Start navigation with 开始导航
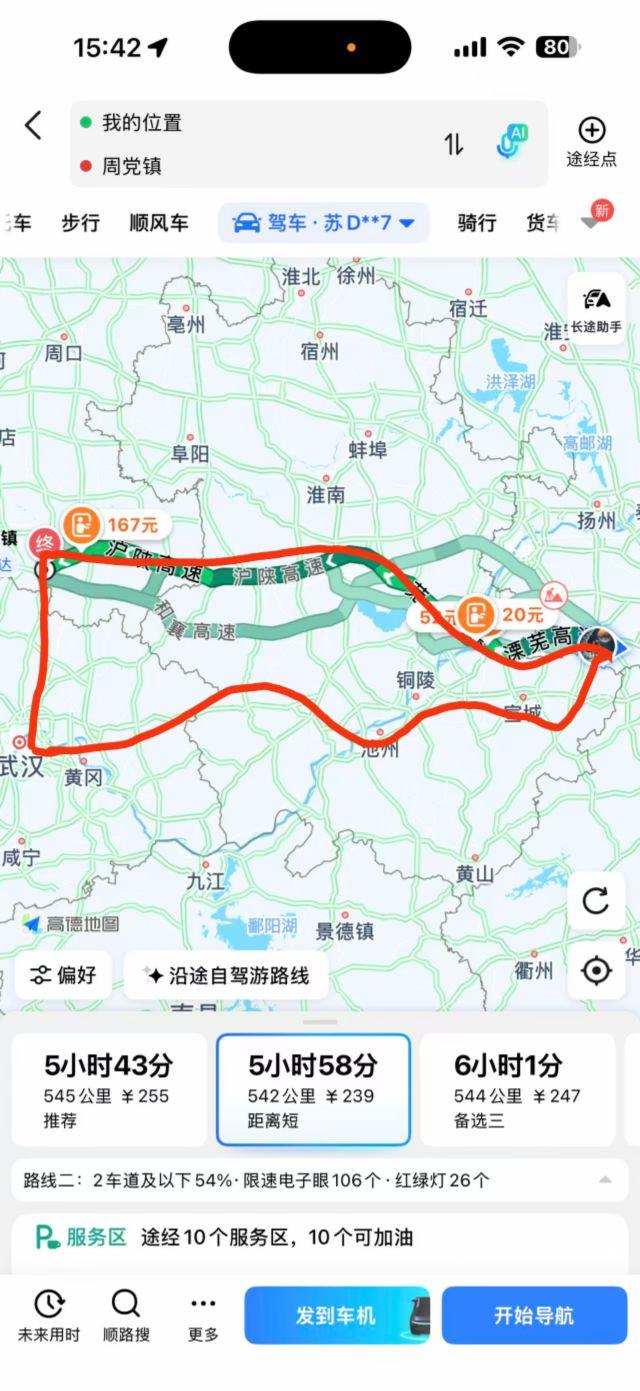The height and width of the screenshot is (1391, 640). point(534,1315)
